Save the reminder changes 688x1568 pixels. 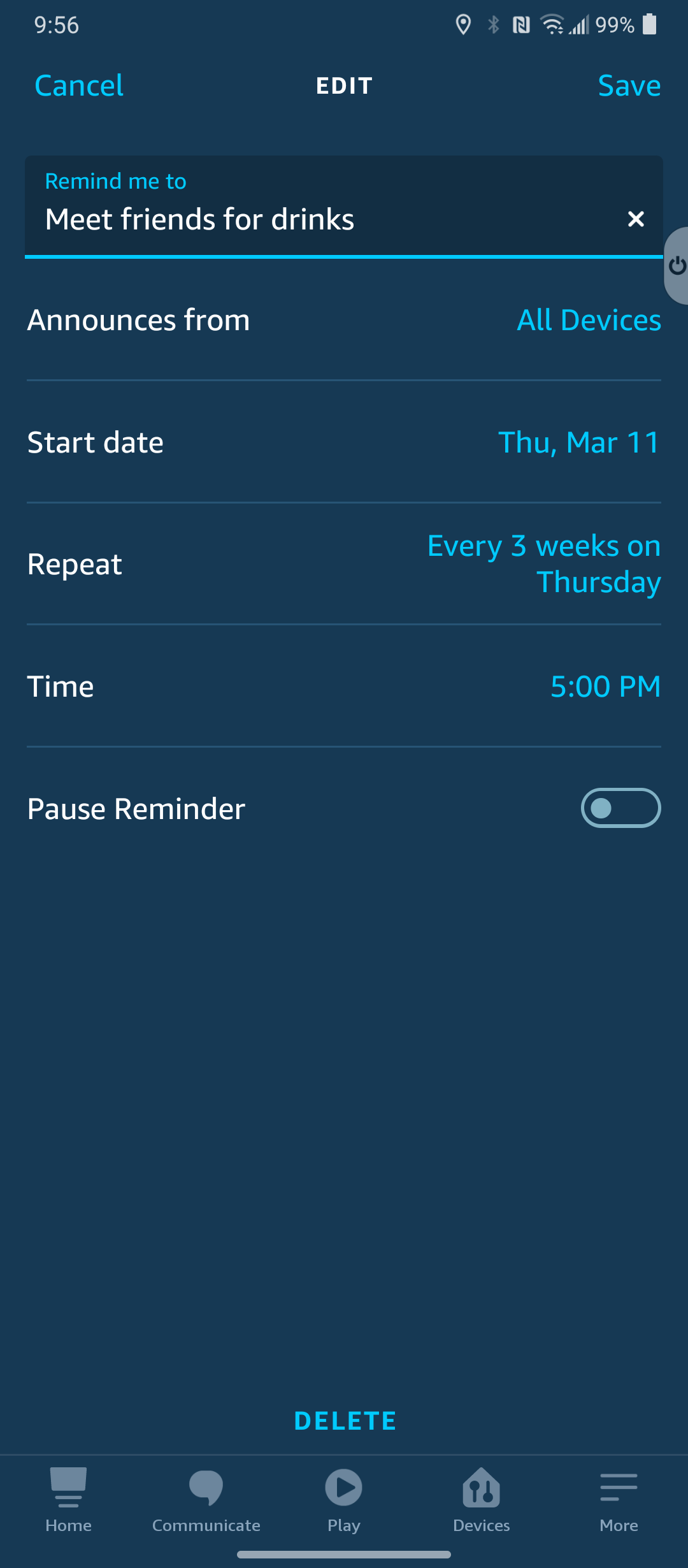click(x=629, y=85)
